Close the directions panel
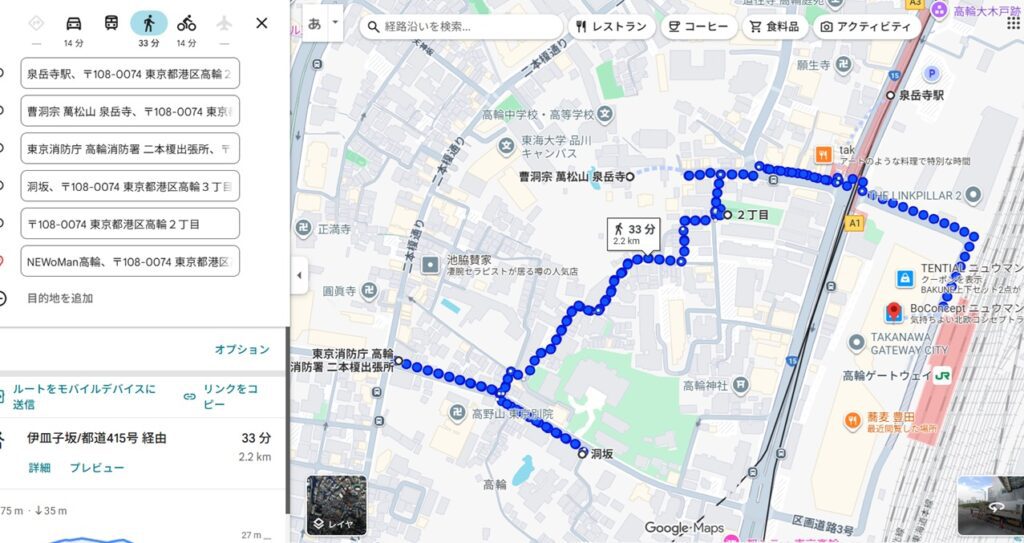1024x543 pixels. 262,23
